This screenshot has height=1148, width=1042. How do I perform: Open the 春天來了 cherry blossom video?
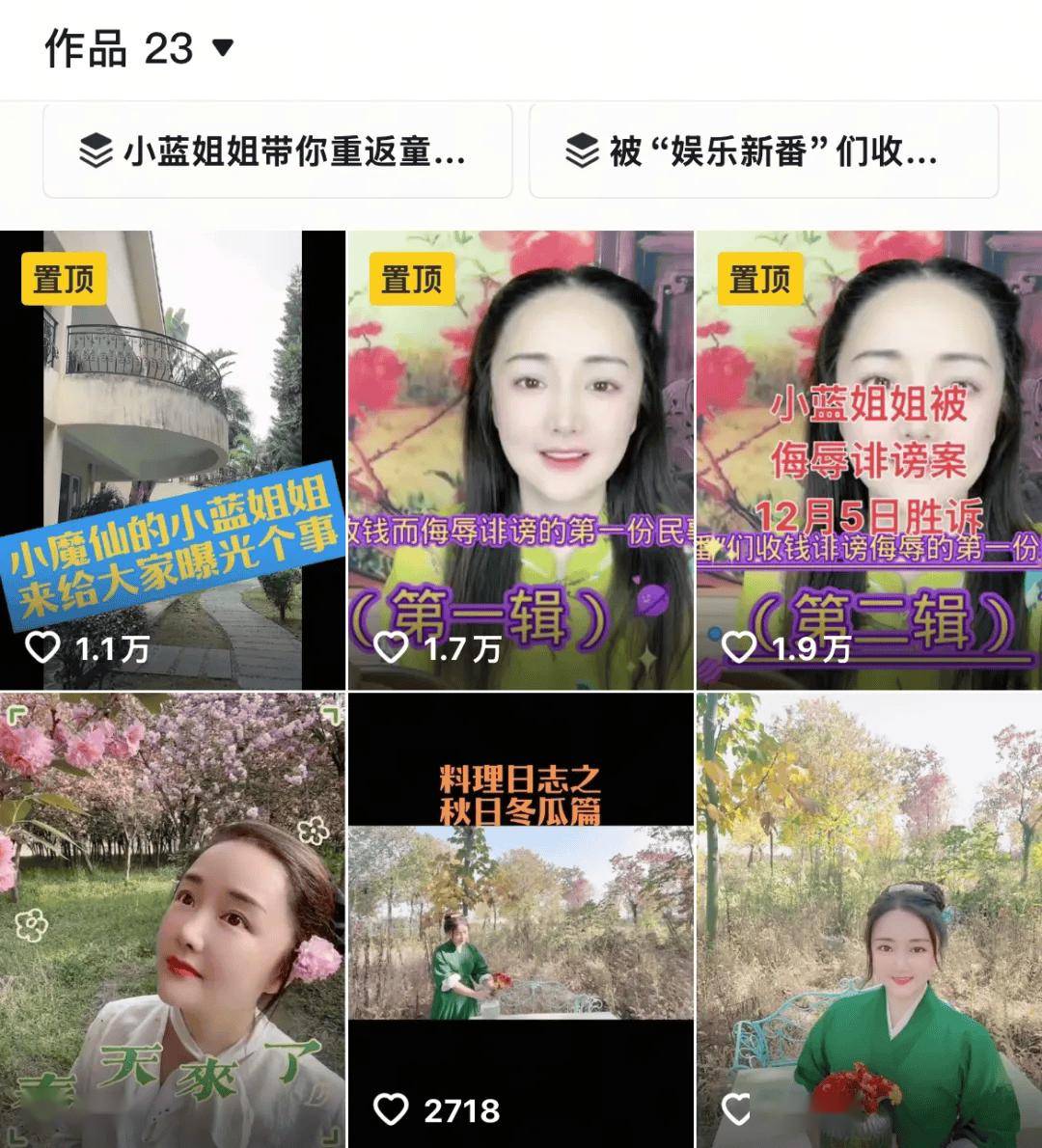[172, 919]
